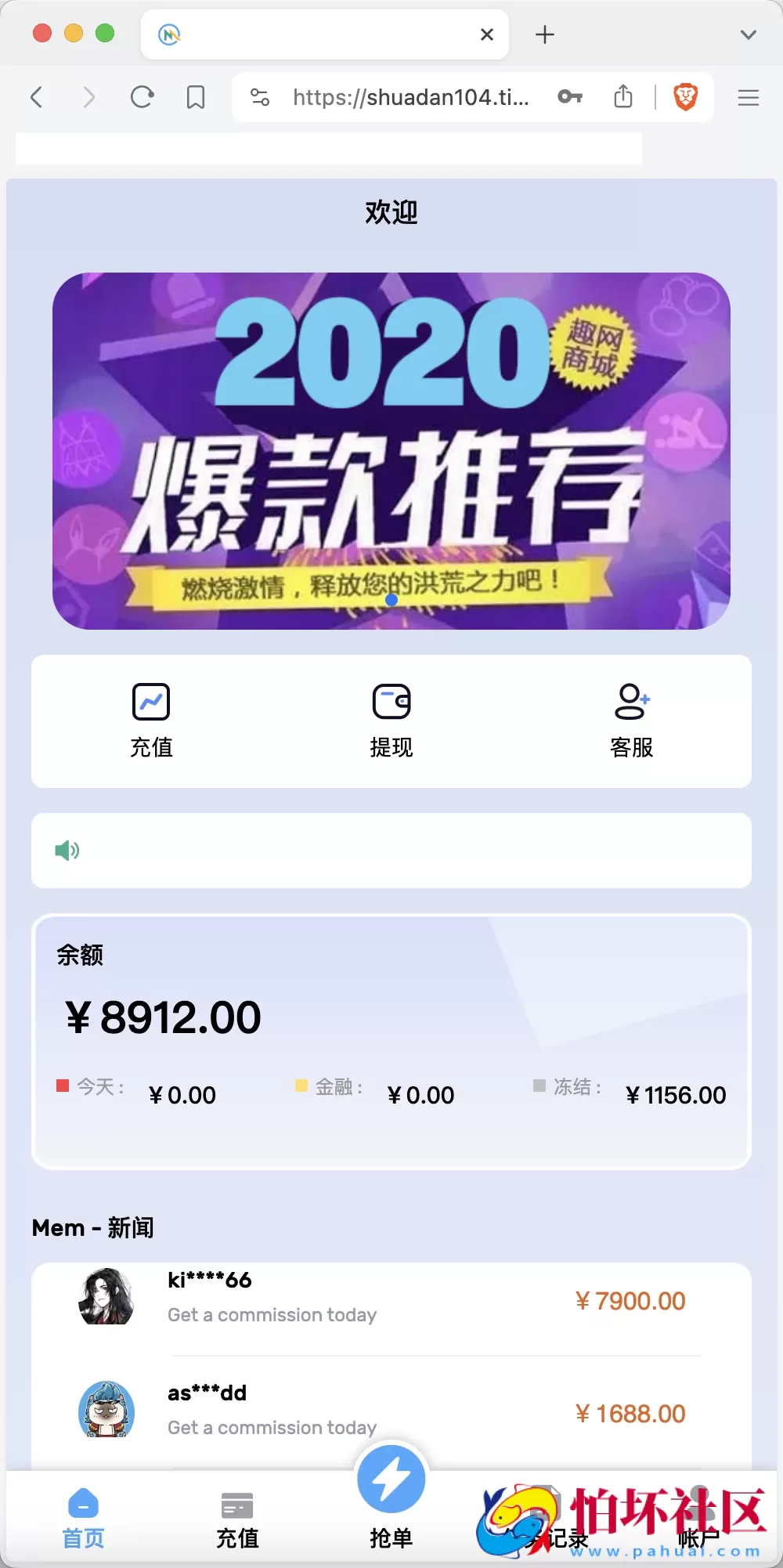Click the 余额 balance amount ¥8912.00
Viewport: 783px width, 1568px height.
pos(161,1016)
